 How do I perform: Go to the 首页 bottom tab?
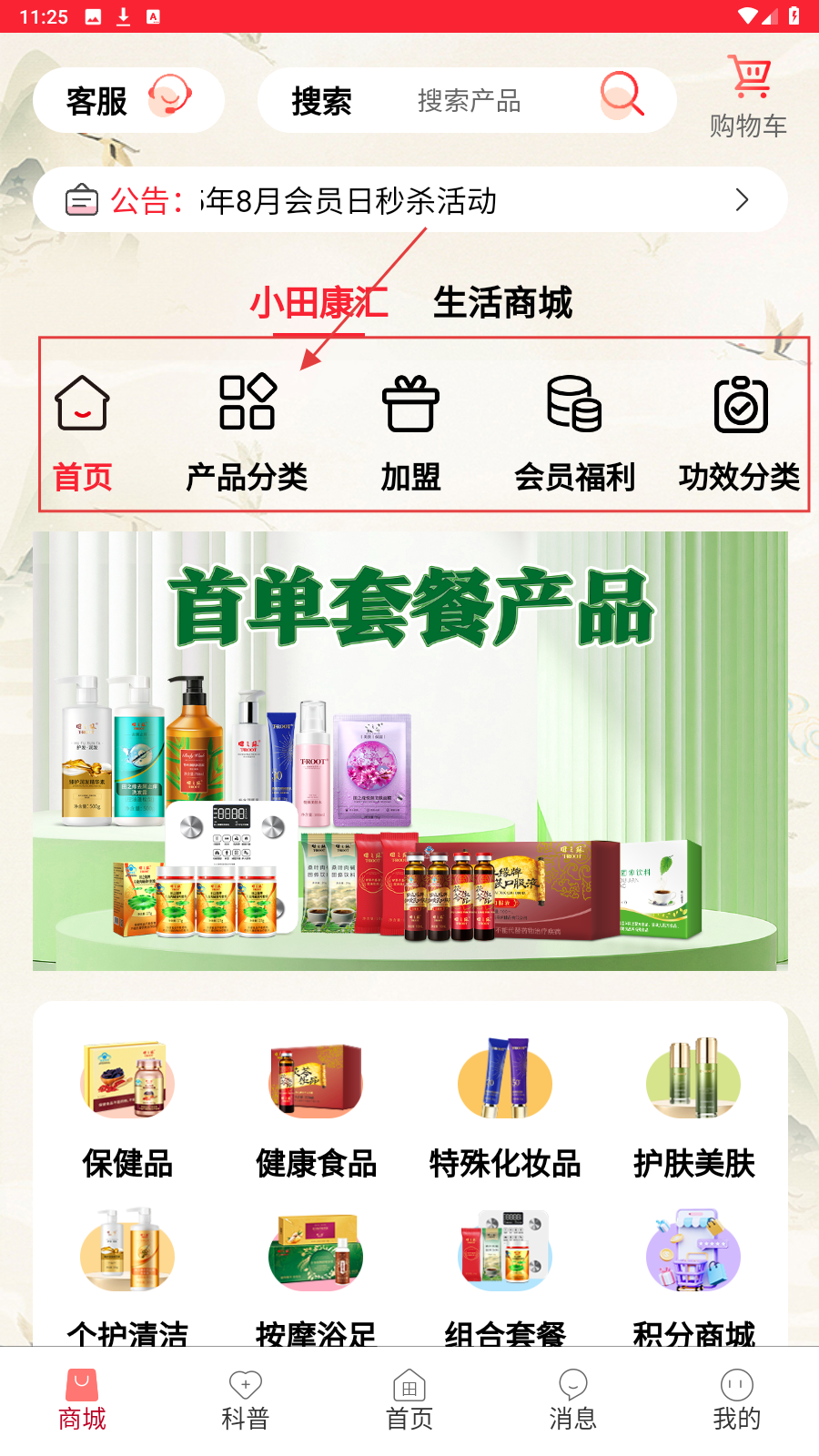point(409,1400)
